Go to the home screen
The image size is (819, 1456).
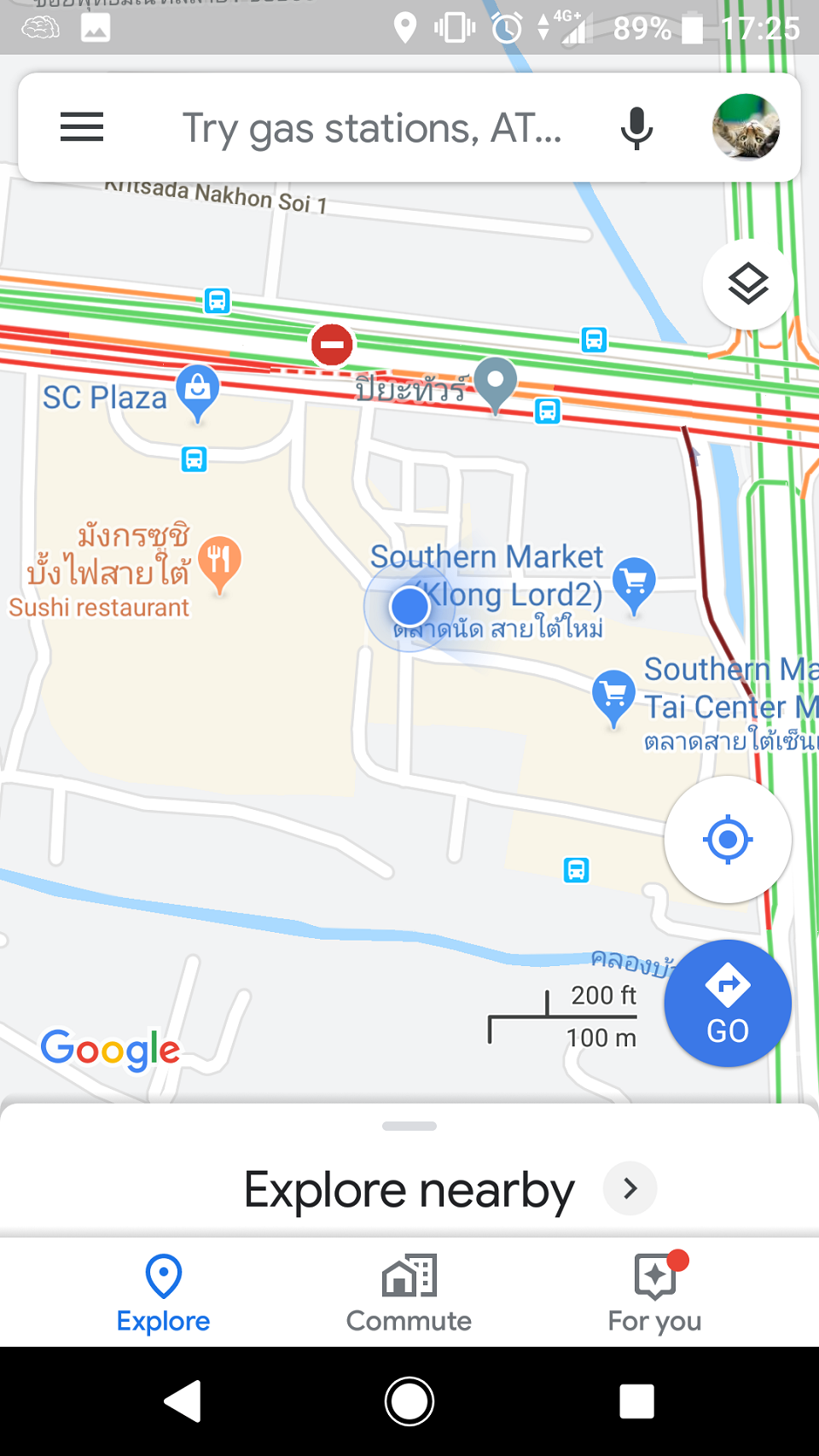pos(409,1401)
